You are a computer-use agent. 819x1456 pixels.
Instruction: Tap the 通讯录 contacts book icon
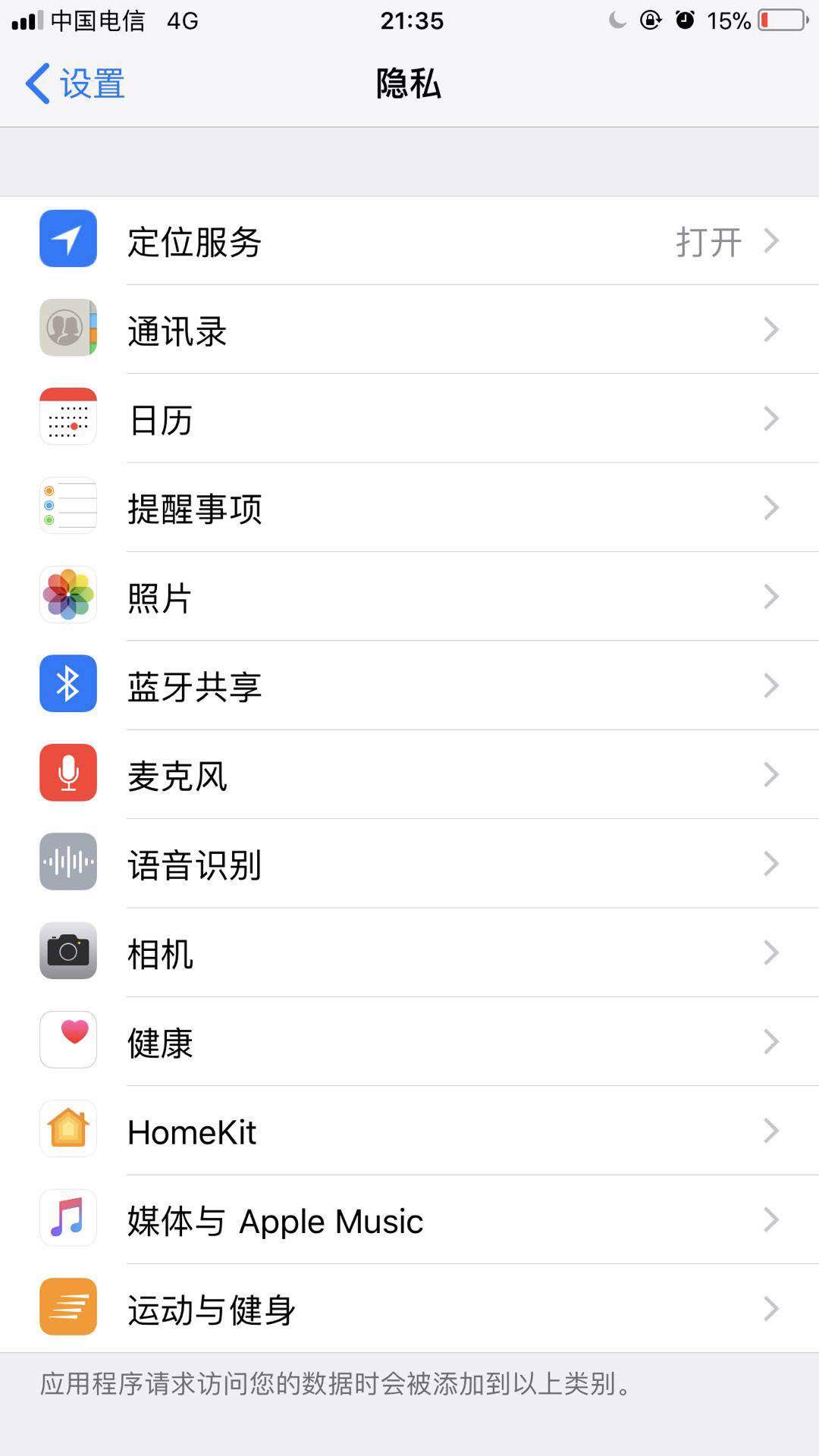67,328
